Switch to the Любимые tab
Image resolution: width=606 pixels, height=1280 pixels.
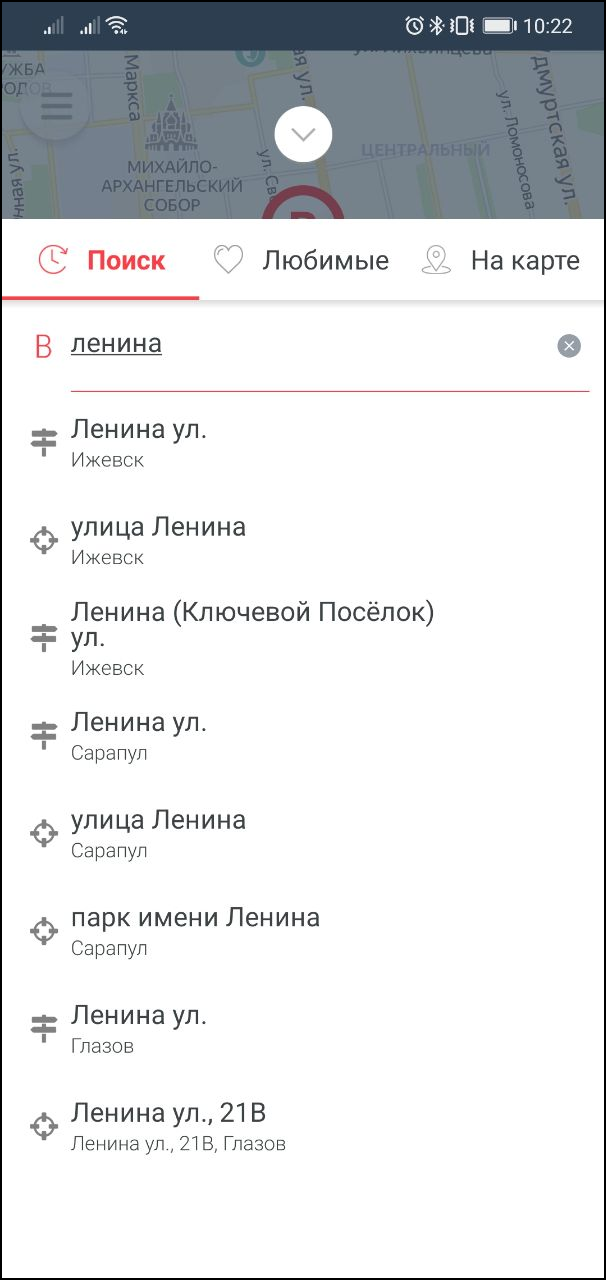coord(301,261)
